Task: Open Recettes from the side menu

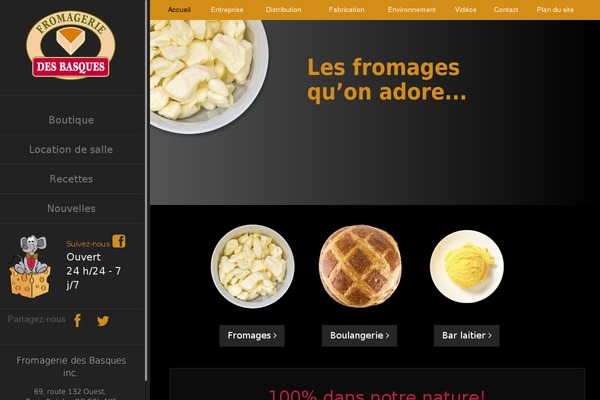Action: pyautogui.click(x=71, y=179)
